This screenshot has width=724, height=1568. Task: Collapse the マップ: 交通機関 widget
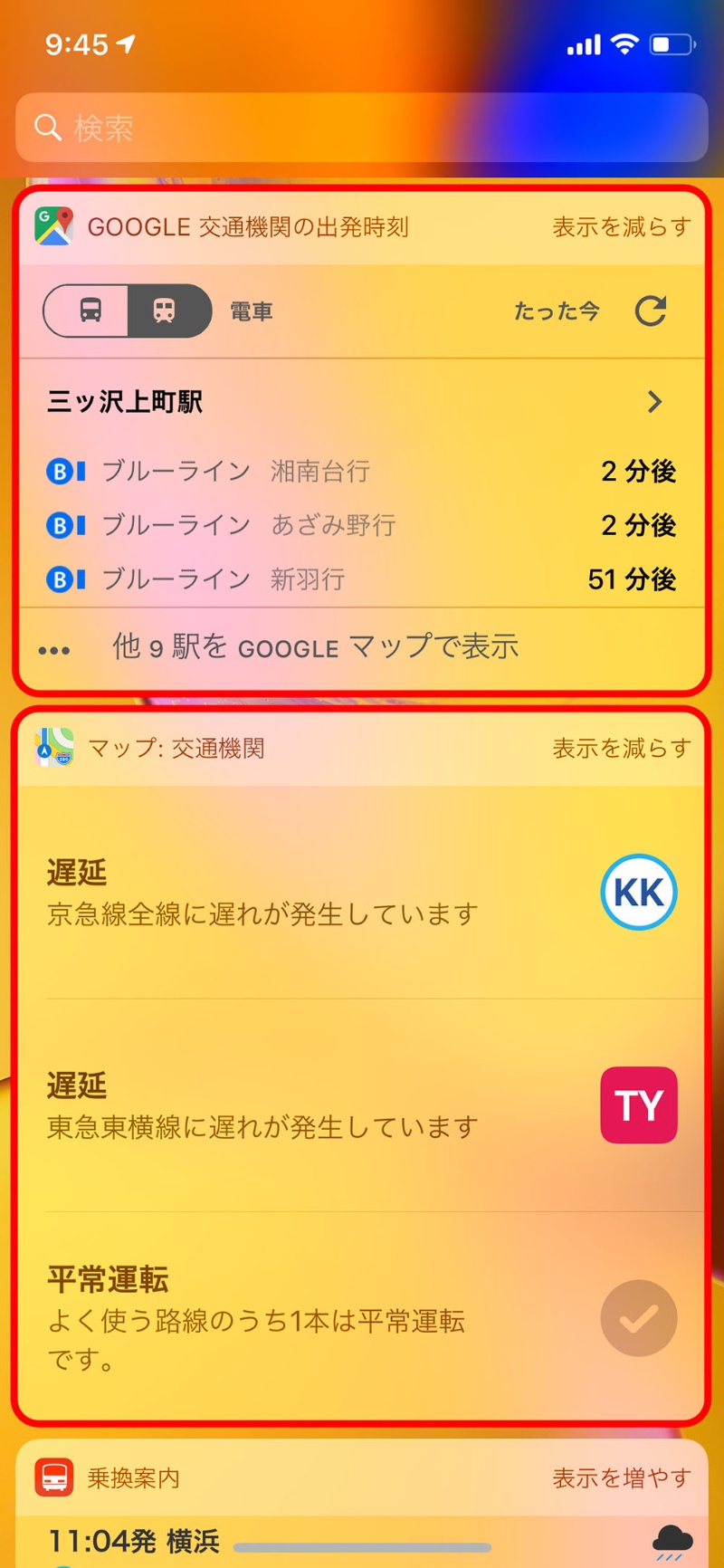click(x=621, y=748)
